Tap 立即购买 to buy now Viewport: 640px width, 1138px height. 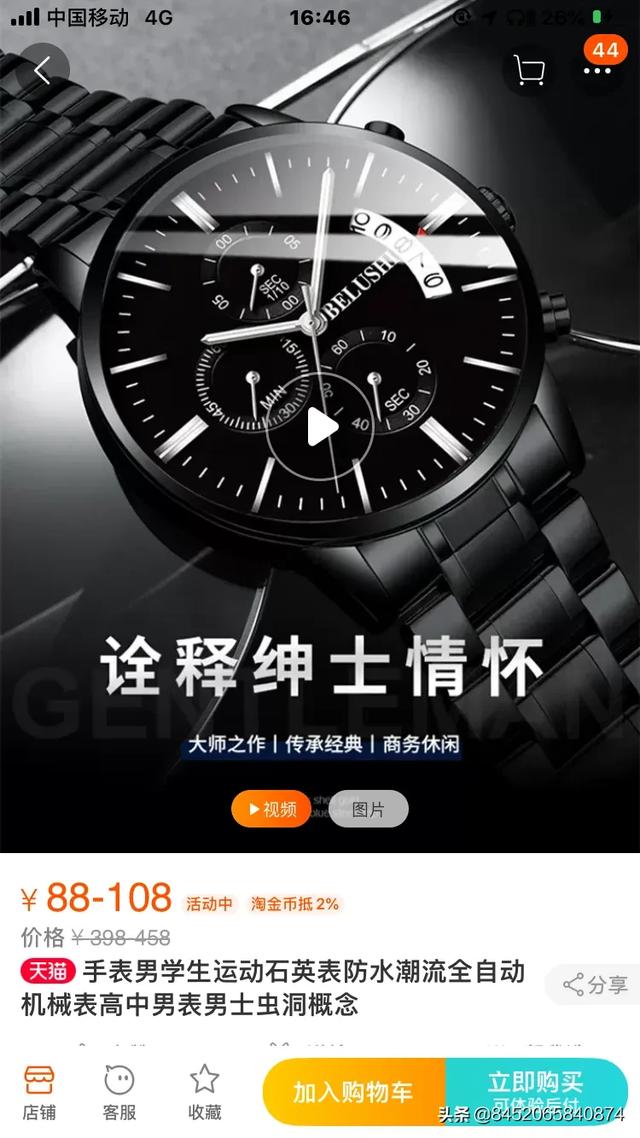click(536, 1090)
